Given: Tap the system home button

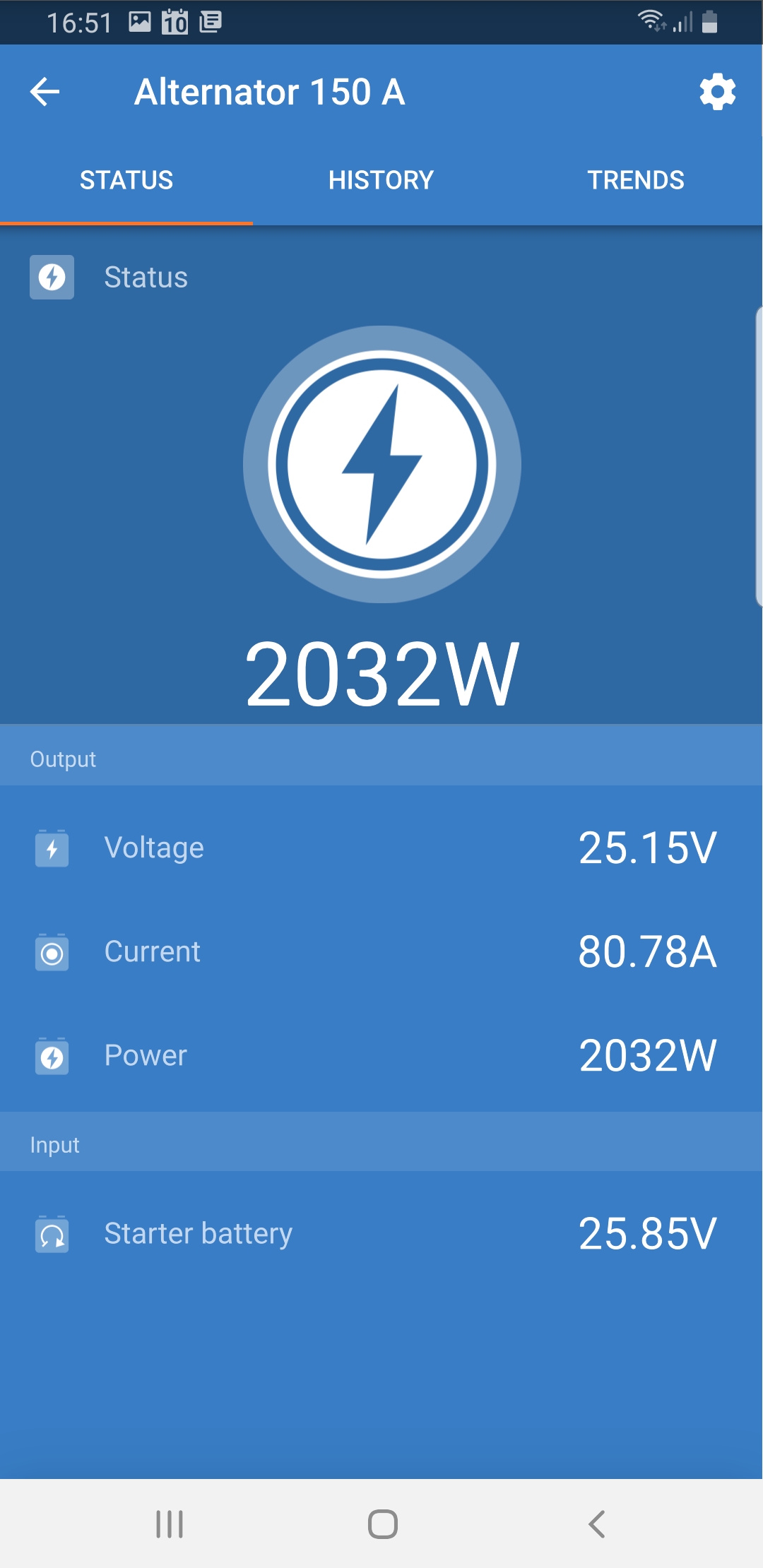Looking at the screenshot, I should pyautogui.click(x=382, y=1524).
